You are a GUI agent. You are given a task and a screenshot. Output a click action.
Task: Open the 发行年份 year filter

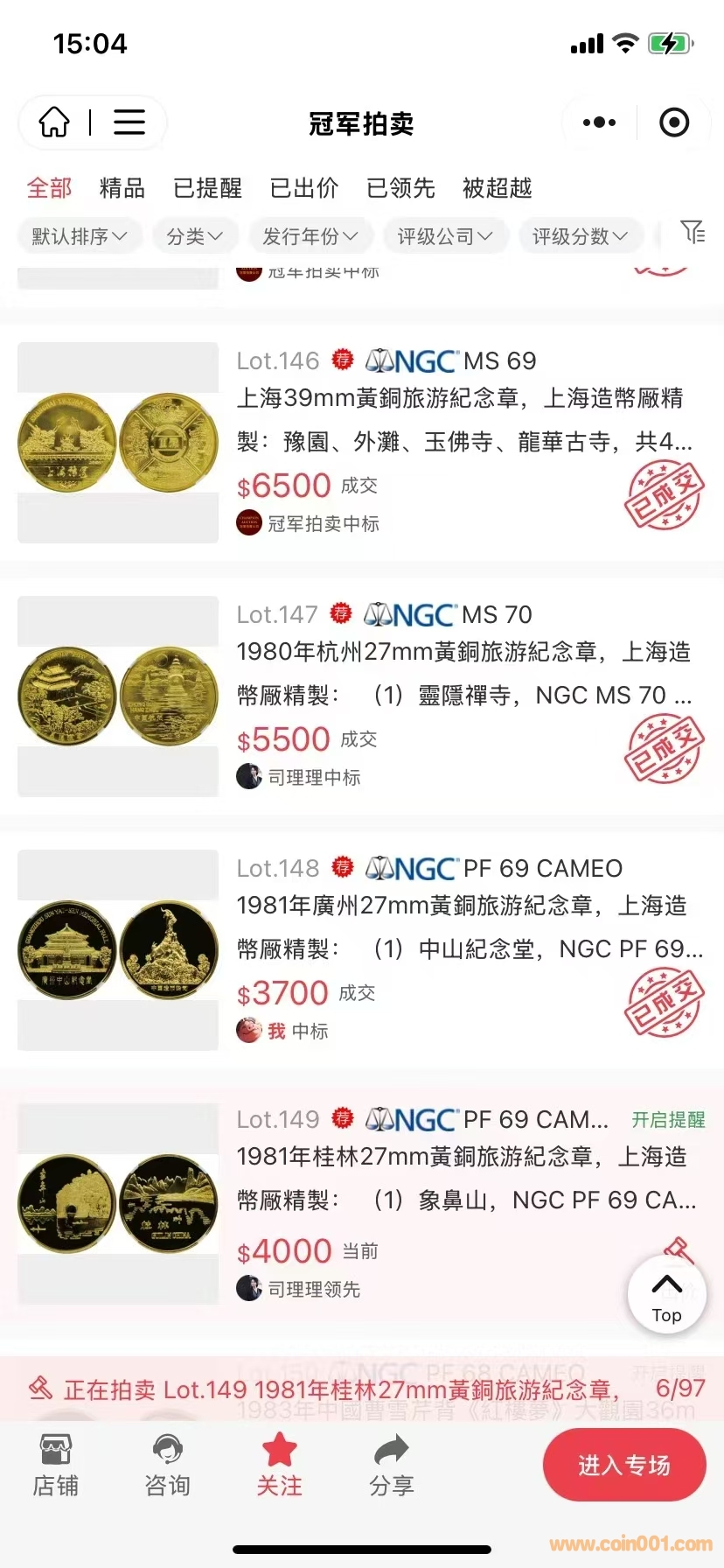click(310, 236)
